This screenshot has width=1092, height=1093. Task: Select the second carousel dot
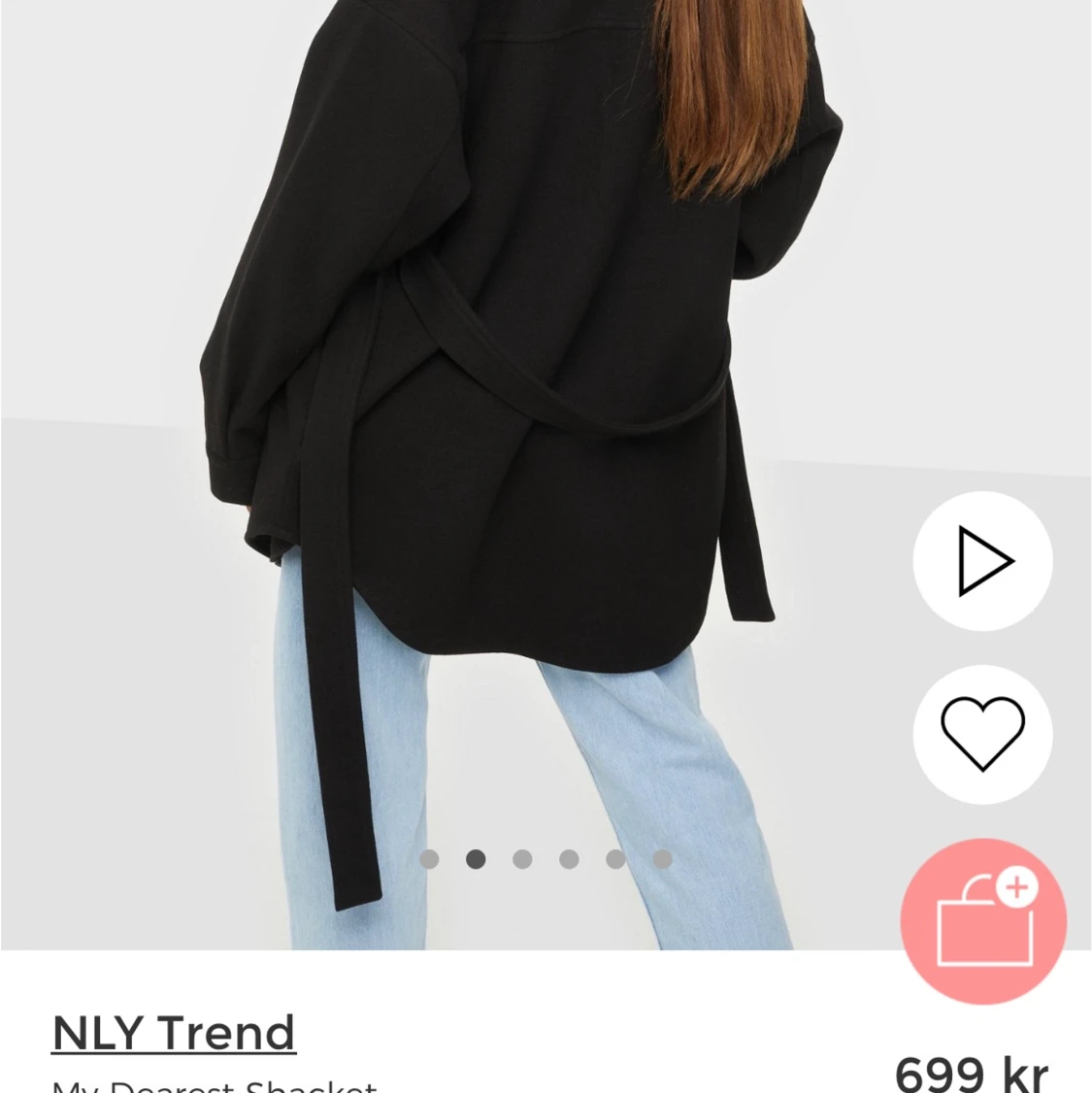475,859
